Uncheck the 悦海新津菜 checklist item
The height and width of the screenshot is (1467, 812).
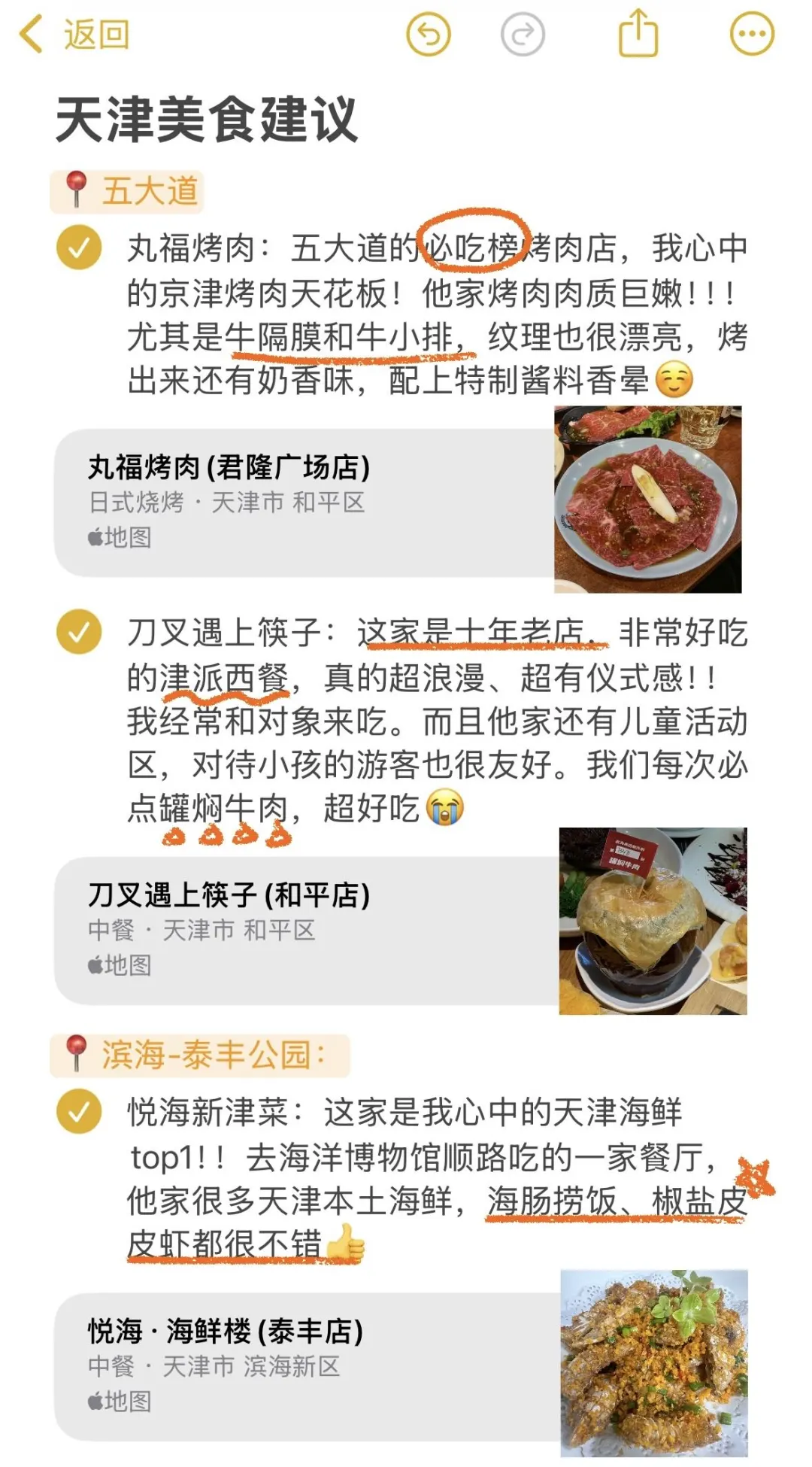coord(79,1110)
